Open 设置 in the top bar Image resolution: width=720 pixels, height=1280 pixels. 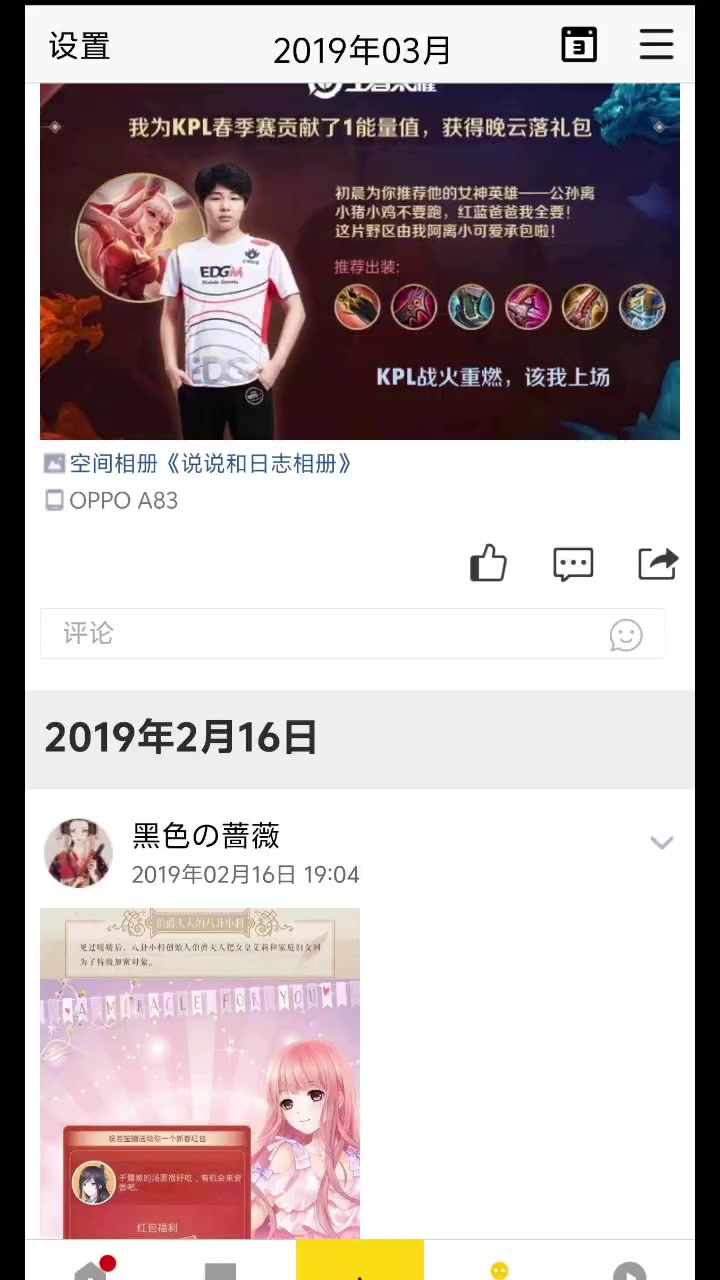79,46
